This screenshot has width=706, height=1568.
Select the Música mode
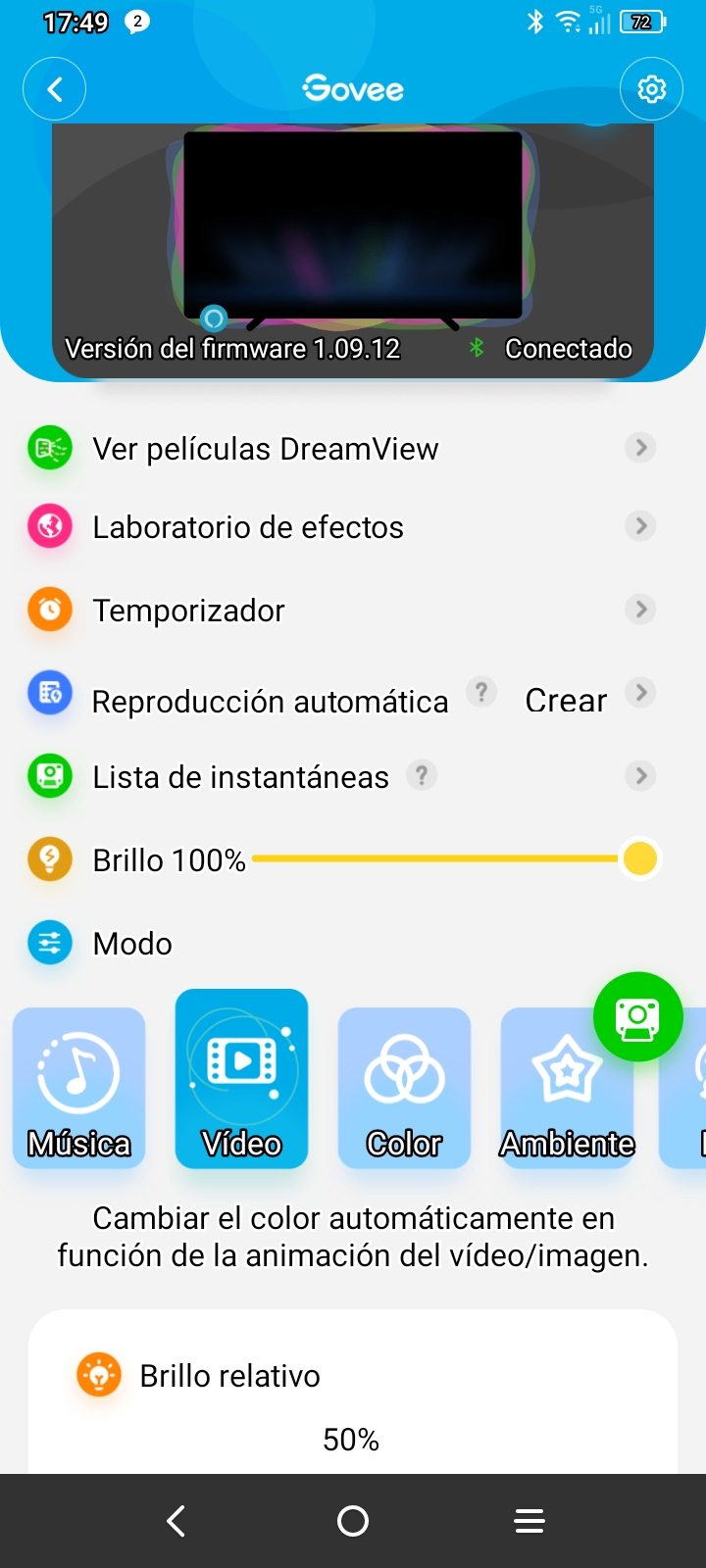pyautogui.click(x=79, y=1088)
